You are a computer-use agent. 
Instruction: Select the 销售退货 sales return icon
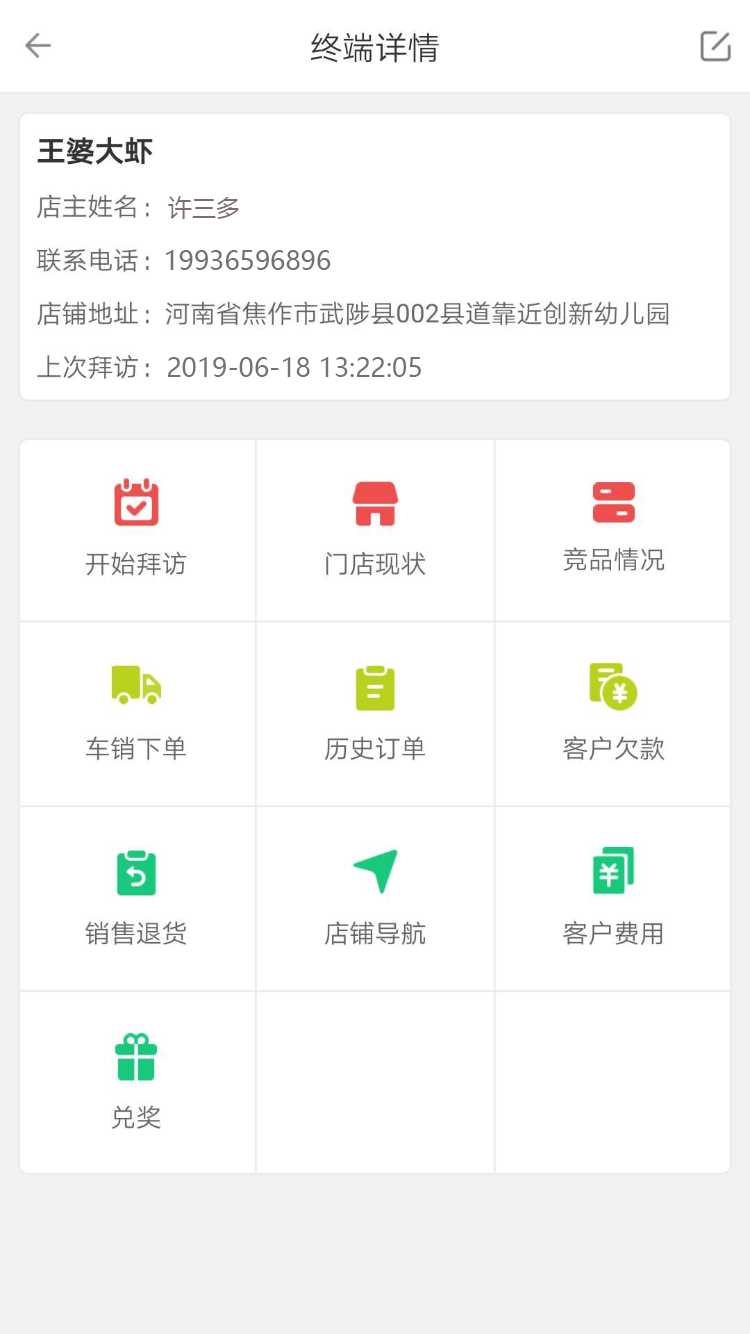pos(136,896)
